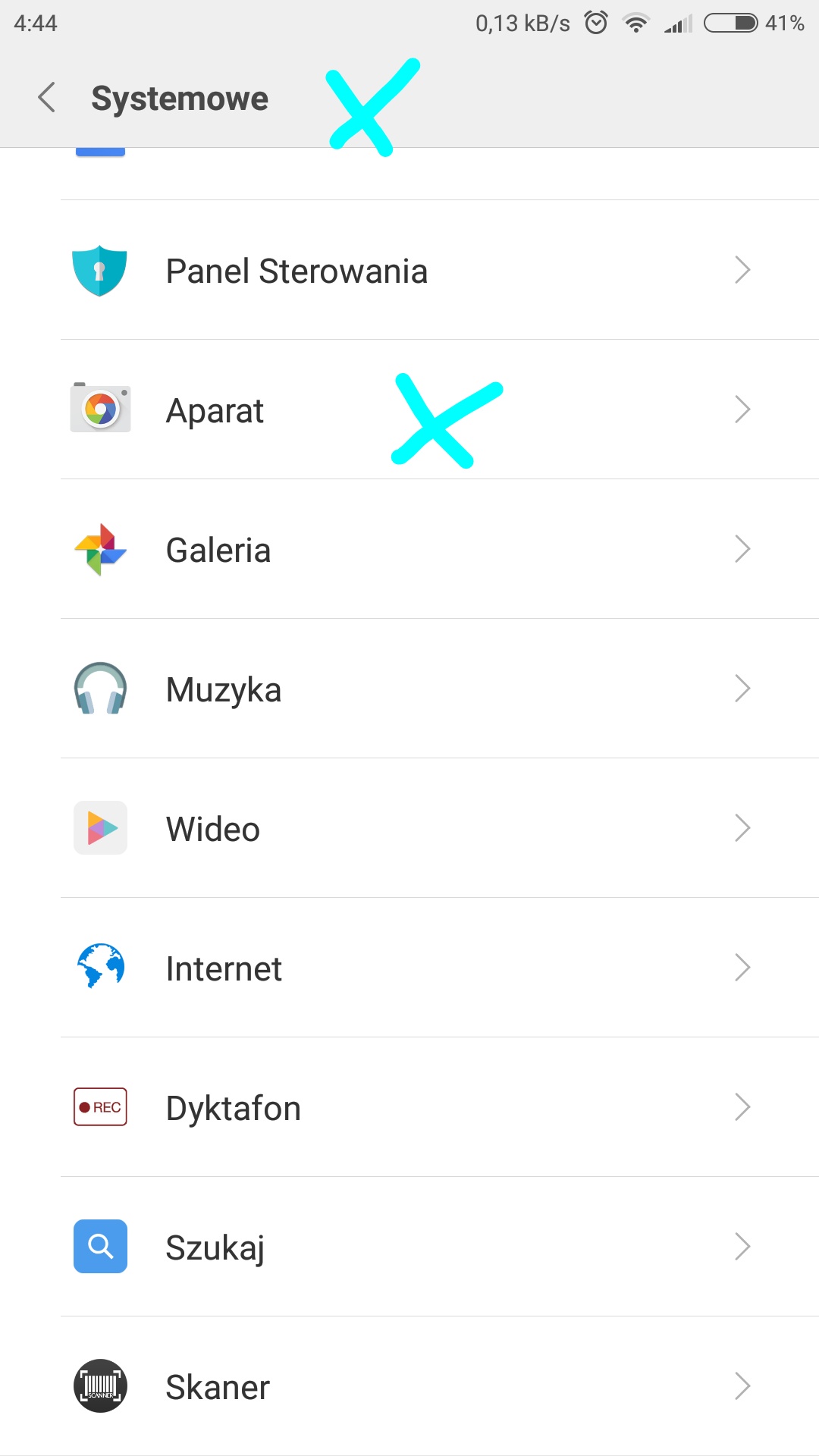Tap the Wideo row
The height and width of the screenshot is (1456, 819).
pos(409,829)
